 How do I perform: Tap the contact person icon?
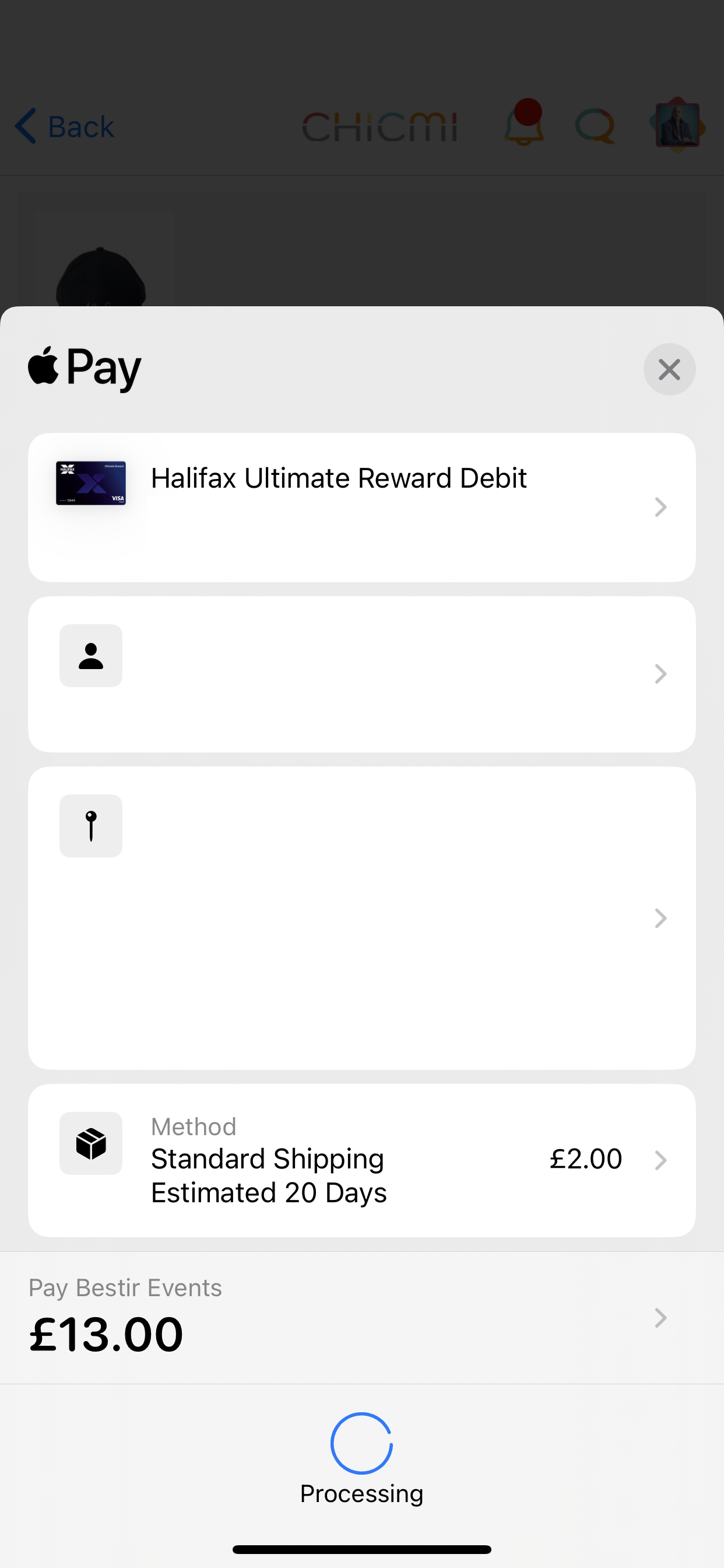(91, 656)
